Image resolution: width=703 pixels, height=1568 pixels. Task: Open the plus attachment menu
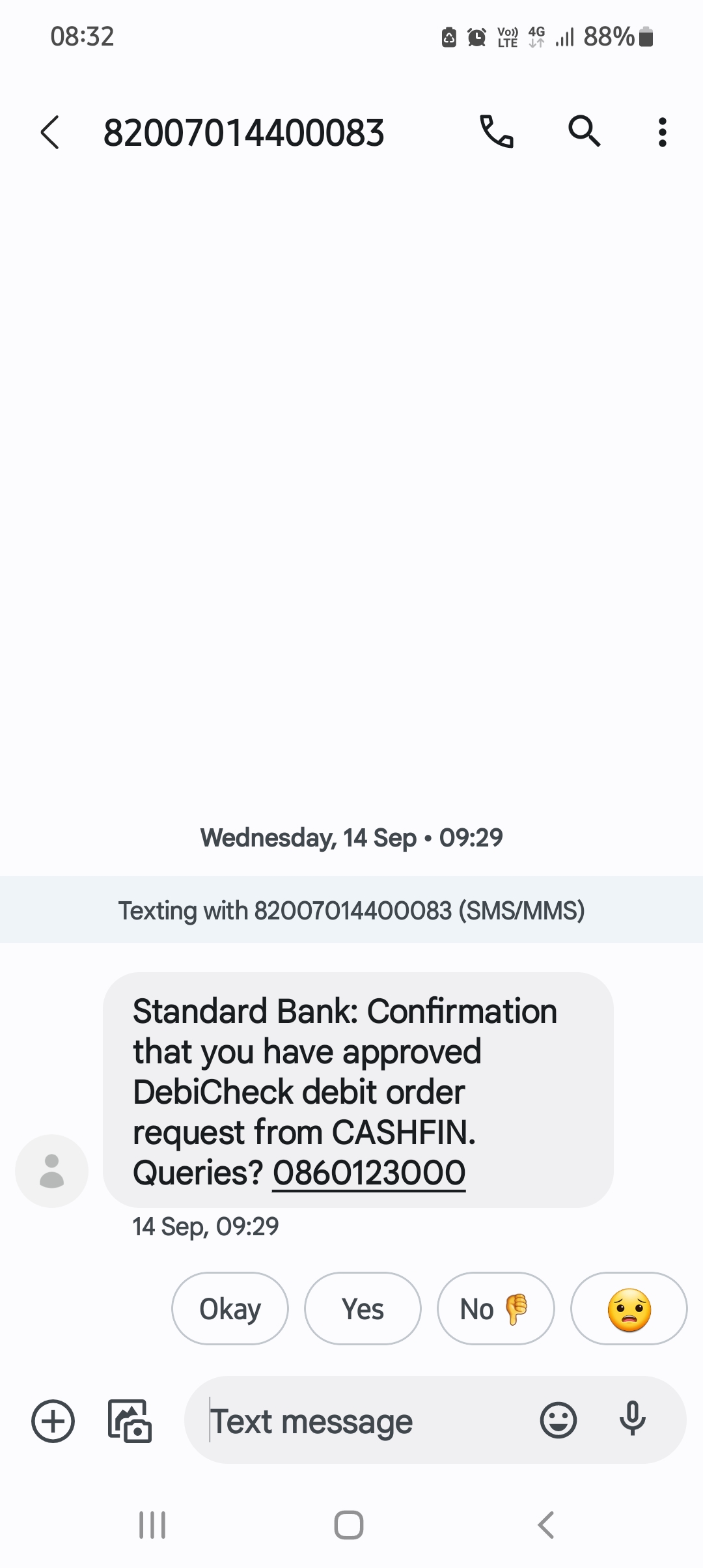[x=53, y=1421]
